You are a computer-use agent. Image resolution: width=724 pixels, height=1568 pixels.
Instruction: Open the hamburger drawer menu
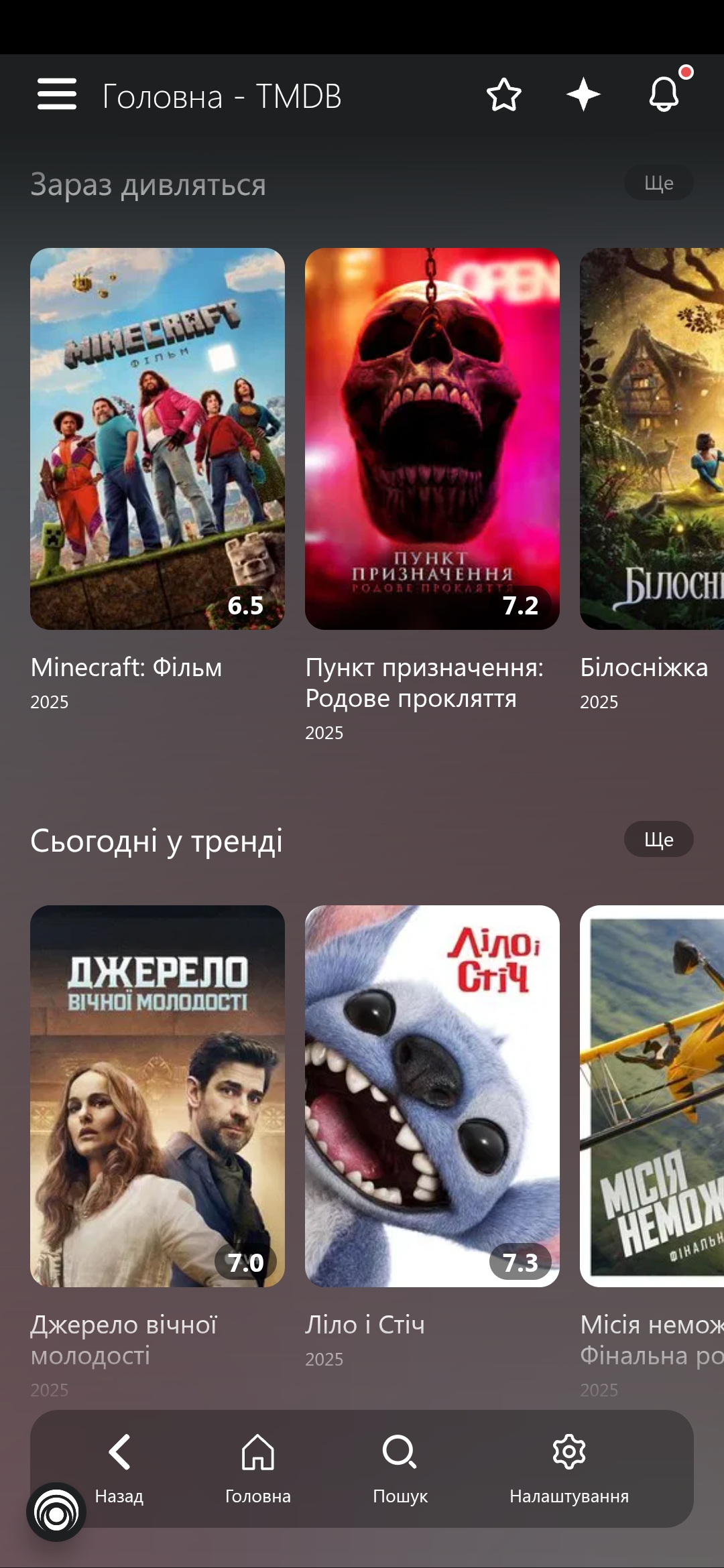coord(57,94)
